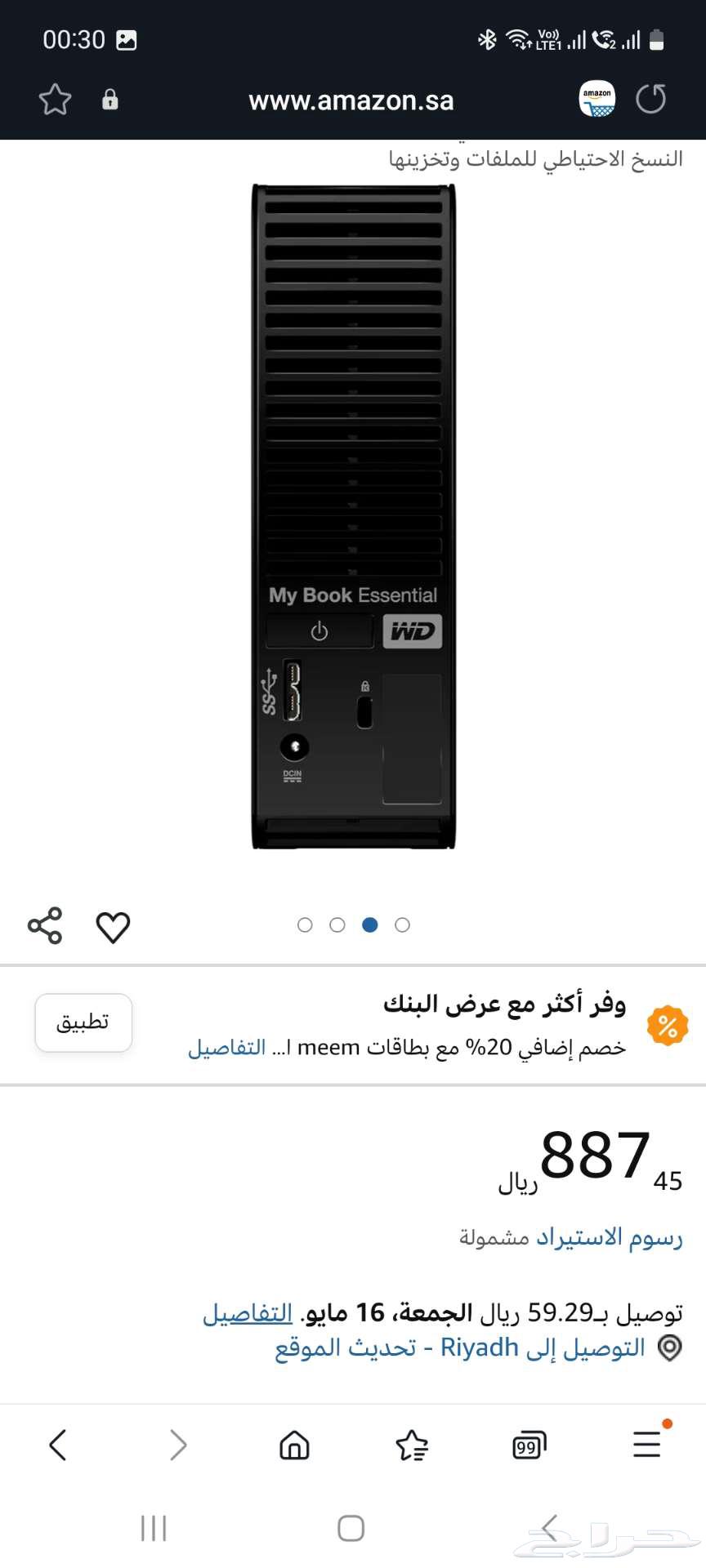706x1568 pixels.
Task: Open التفاصيل link for bank offer
Action: pos(226,1047)
